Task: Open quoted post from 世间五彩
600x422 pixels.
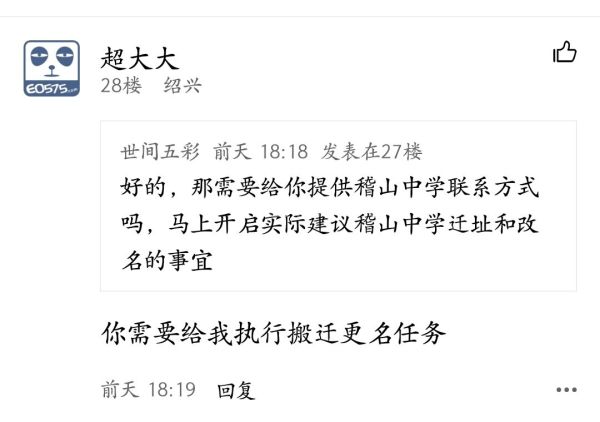Action: click(338, 207)
